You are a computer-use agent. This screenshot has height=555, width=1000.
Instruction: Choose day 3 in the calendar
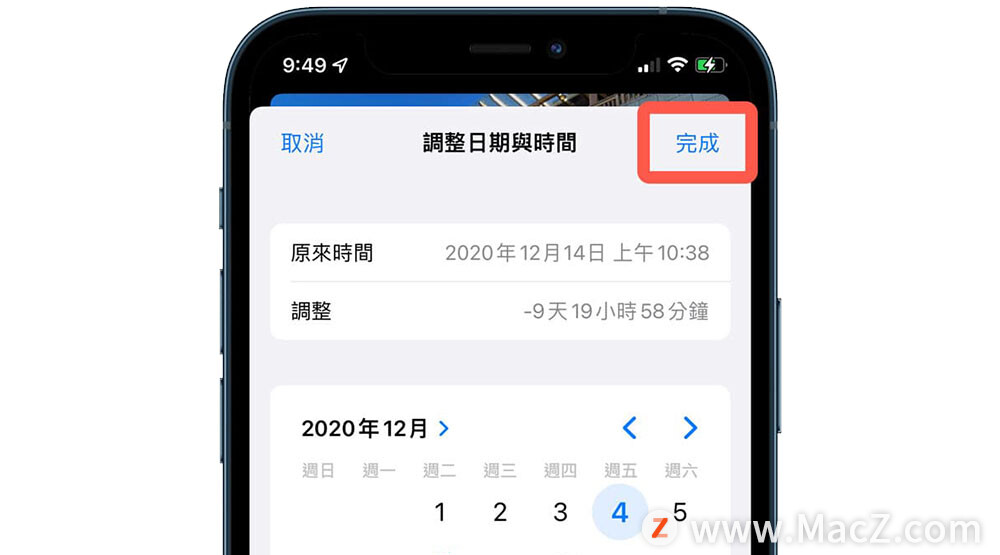[x=560, y=513]
